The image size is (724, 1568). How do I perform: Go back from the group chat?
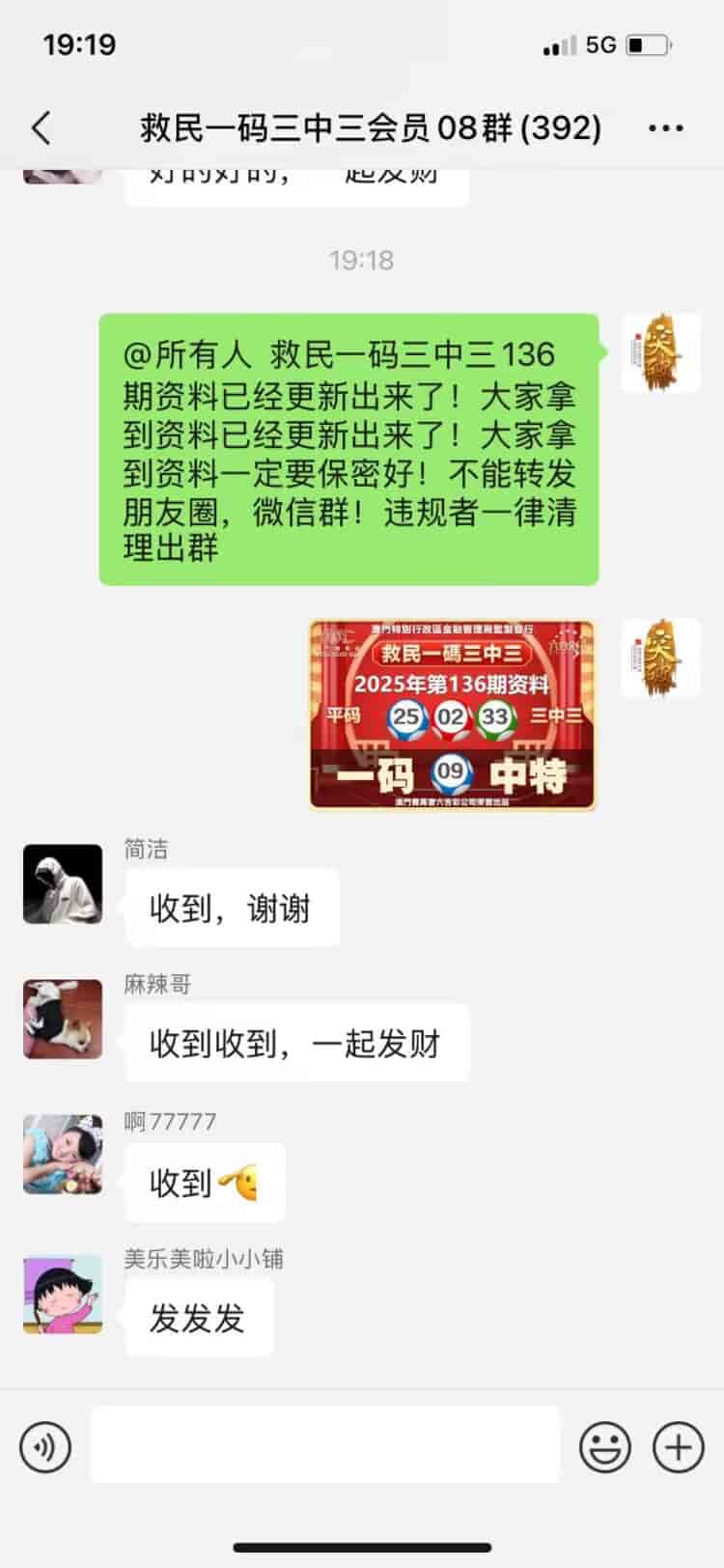[x=41, y=127]
